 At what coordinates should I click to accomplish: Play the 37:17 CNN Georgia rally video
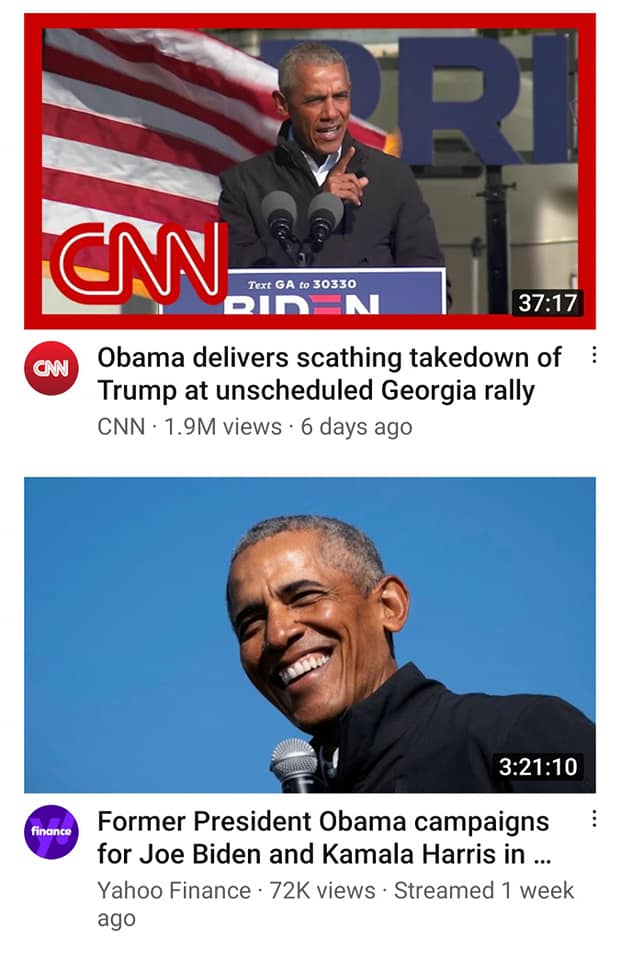pyautogui.click(x=310, y=170)
